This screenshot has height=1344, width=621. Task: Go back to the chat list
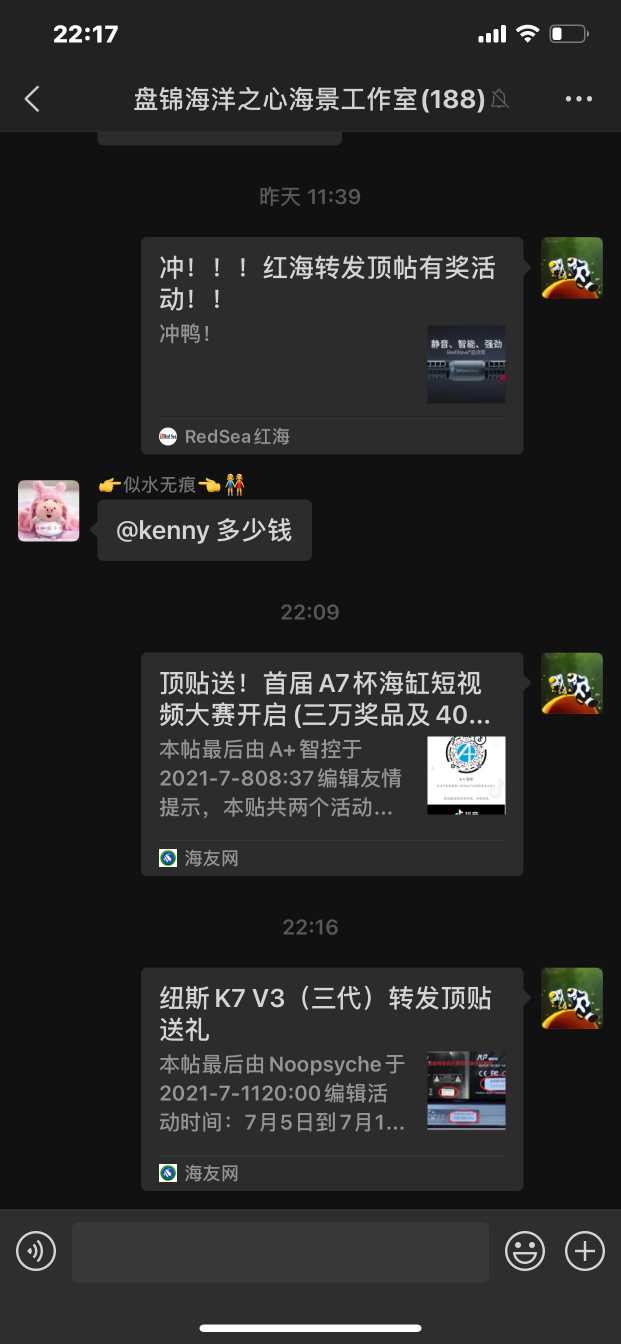click(x=32, y=98)
